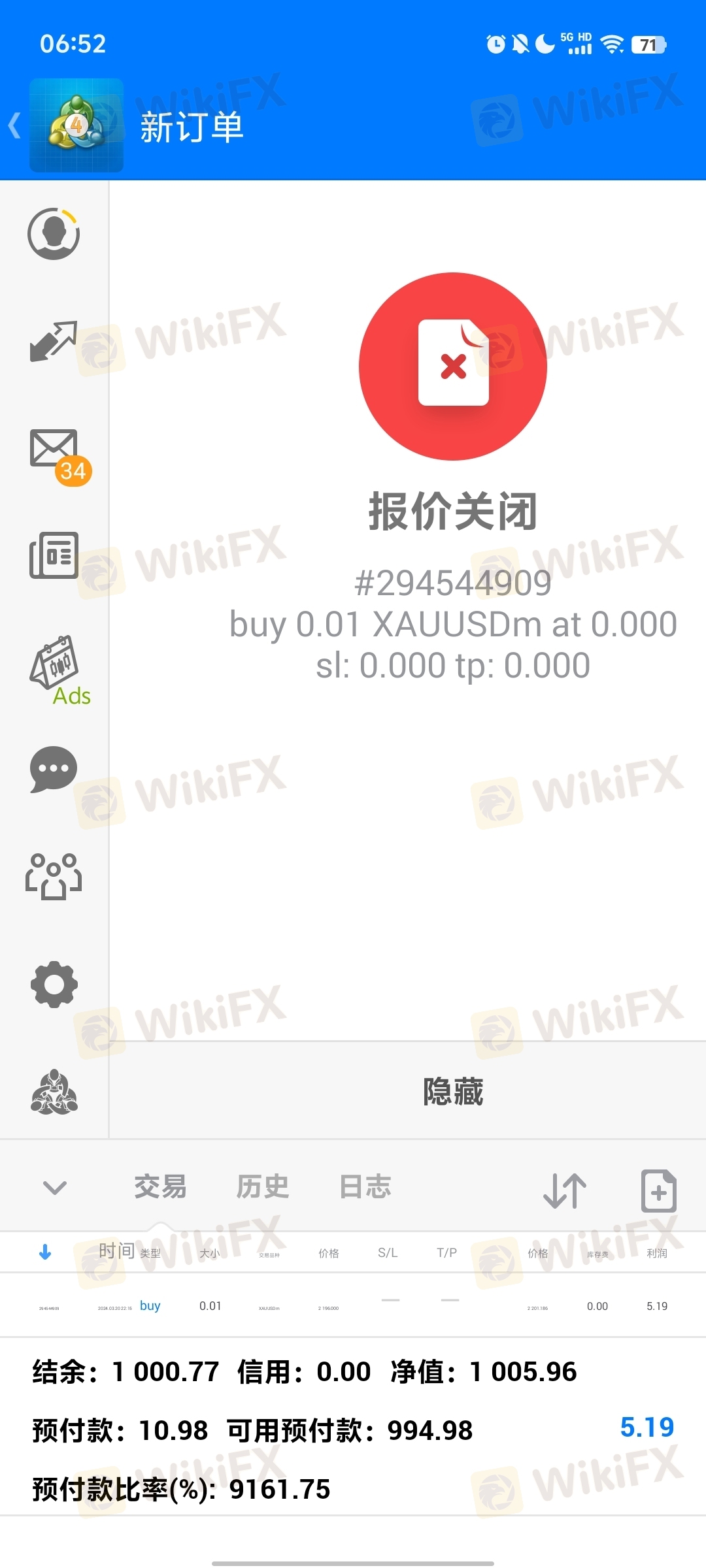Viewport: 706px width, 1568px height.
Task: Open the chat bubble icon
Action: (x=54, y=769)
